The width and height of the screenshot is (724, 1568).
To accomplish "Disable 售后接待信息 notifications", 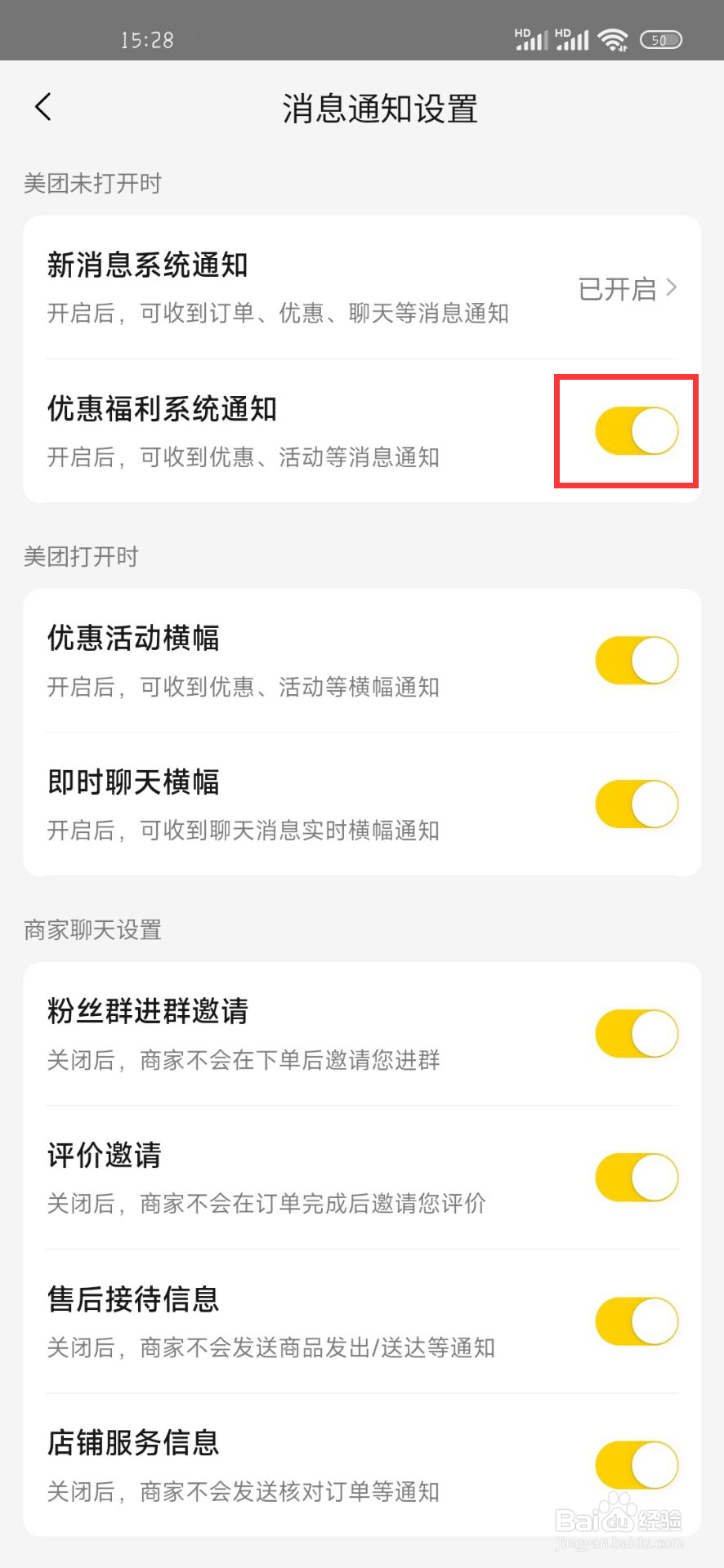I will click(x=637, y=1321).
